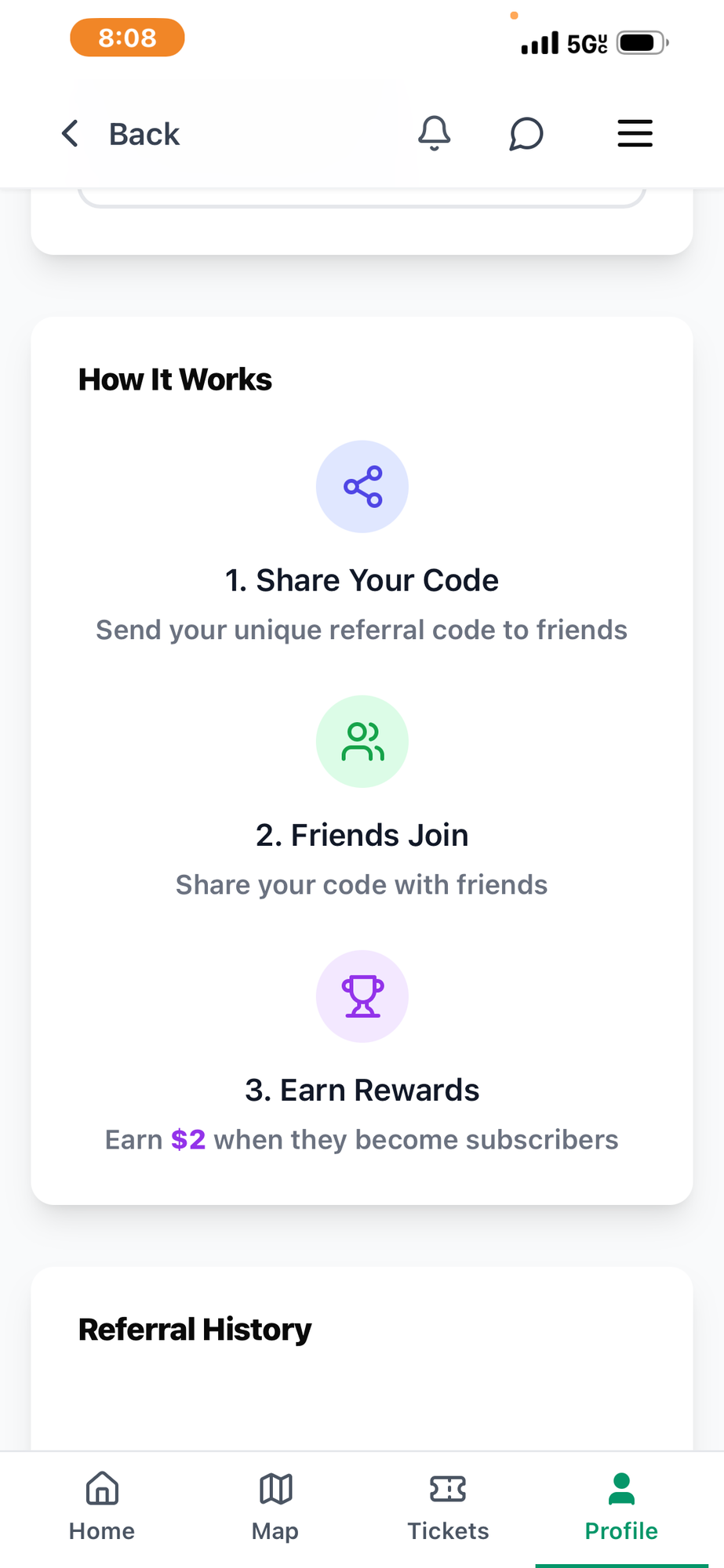This screenshot has width=724, height=1568.
Task: Select the Profile tab
Action: pyautogui.click(x=621, y=1506)
